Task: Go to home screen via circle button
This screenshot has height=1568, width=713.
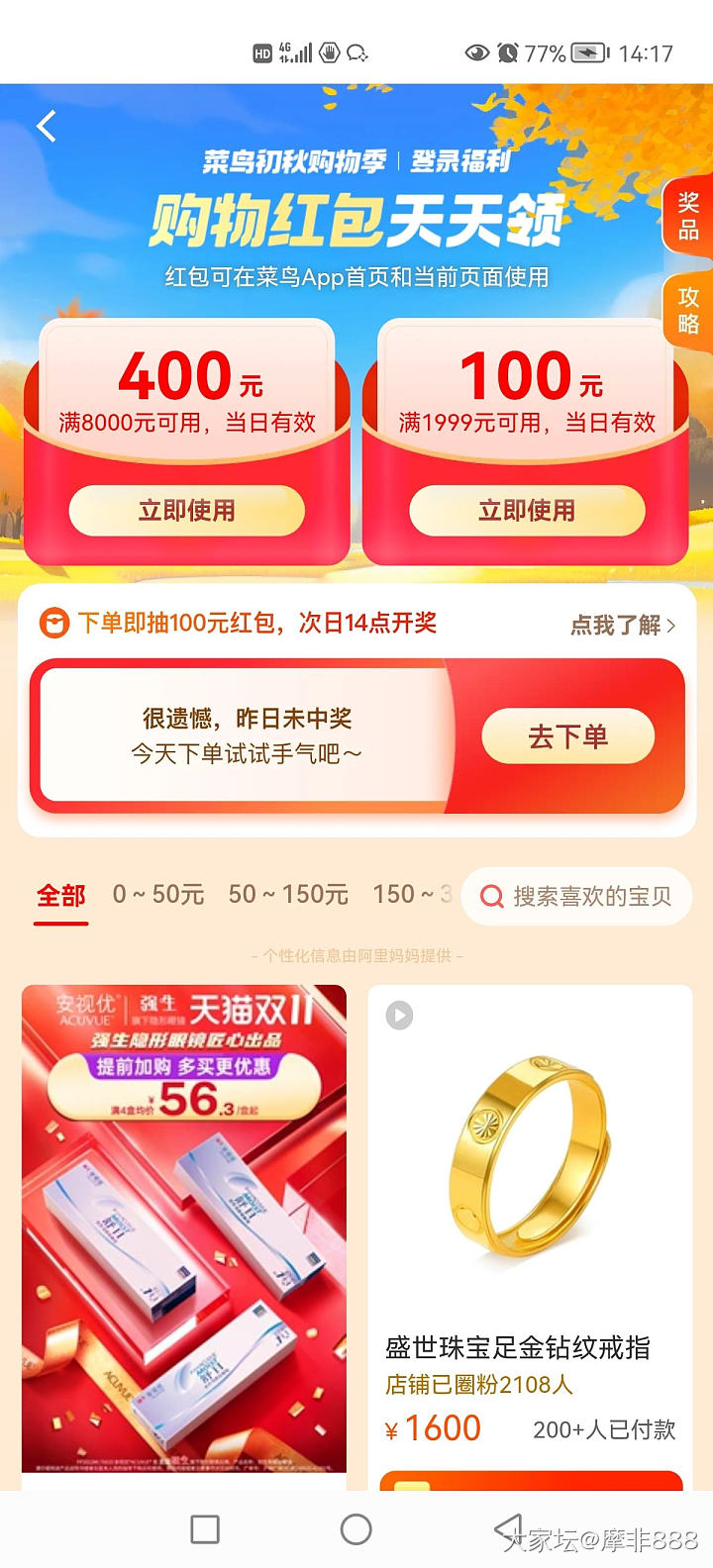Action: coord(356,1529)
